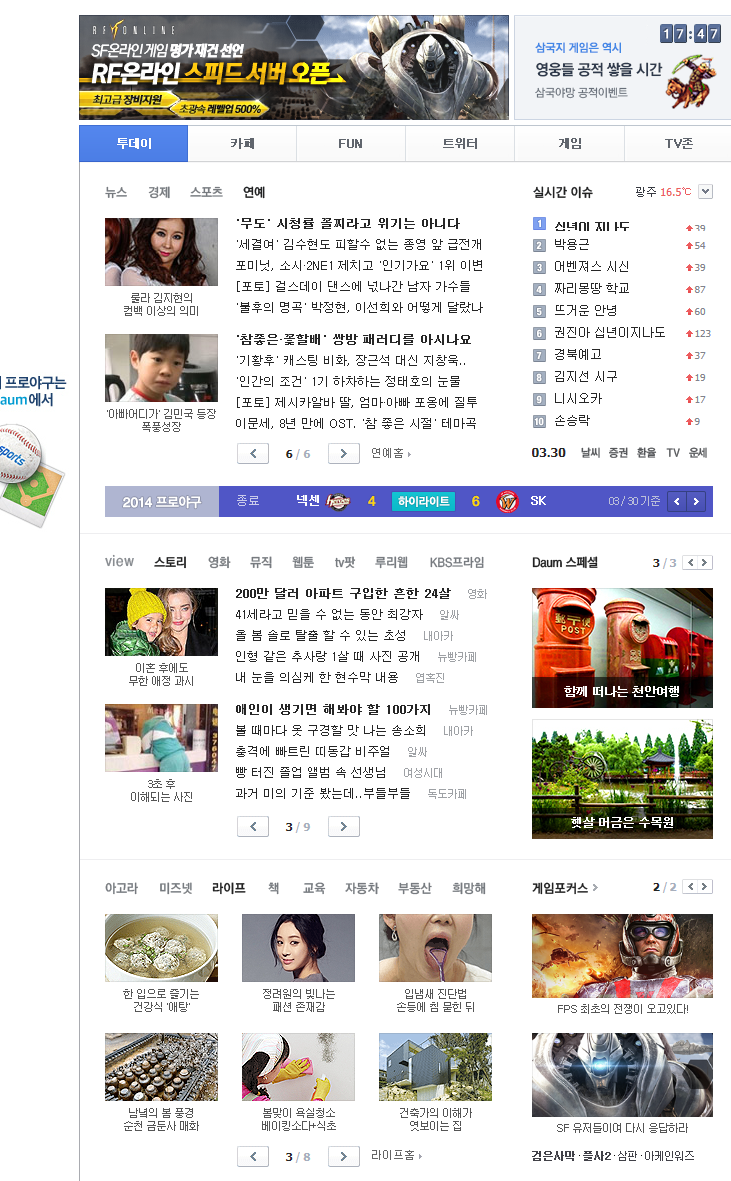Switch to the 자동차 category tab
731x1181 pixels.
(361, 888)
